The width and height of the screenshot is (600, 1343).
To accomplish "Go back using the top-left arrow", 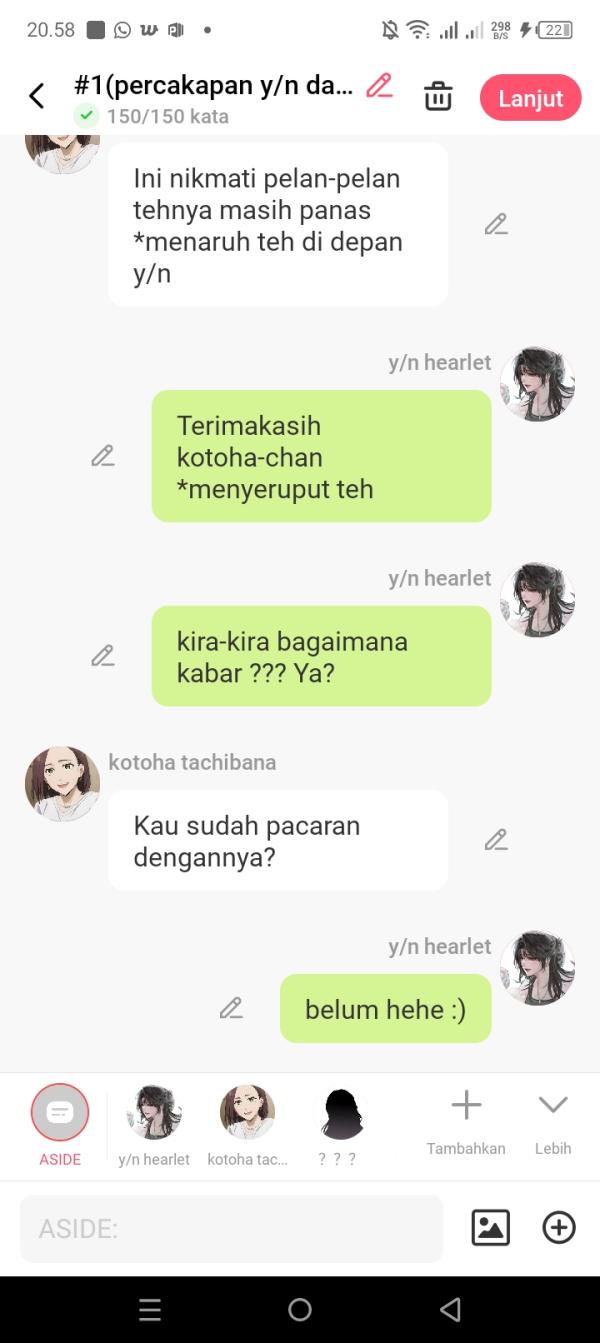I will click(x=37, y=97).
